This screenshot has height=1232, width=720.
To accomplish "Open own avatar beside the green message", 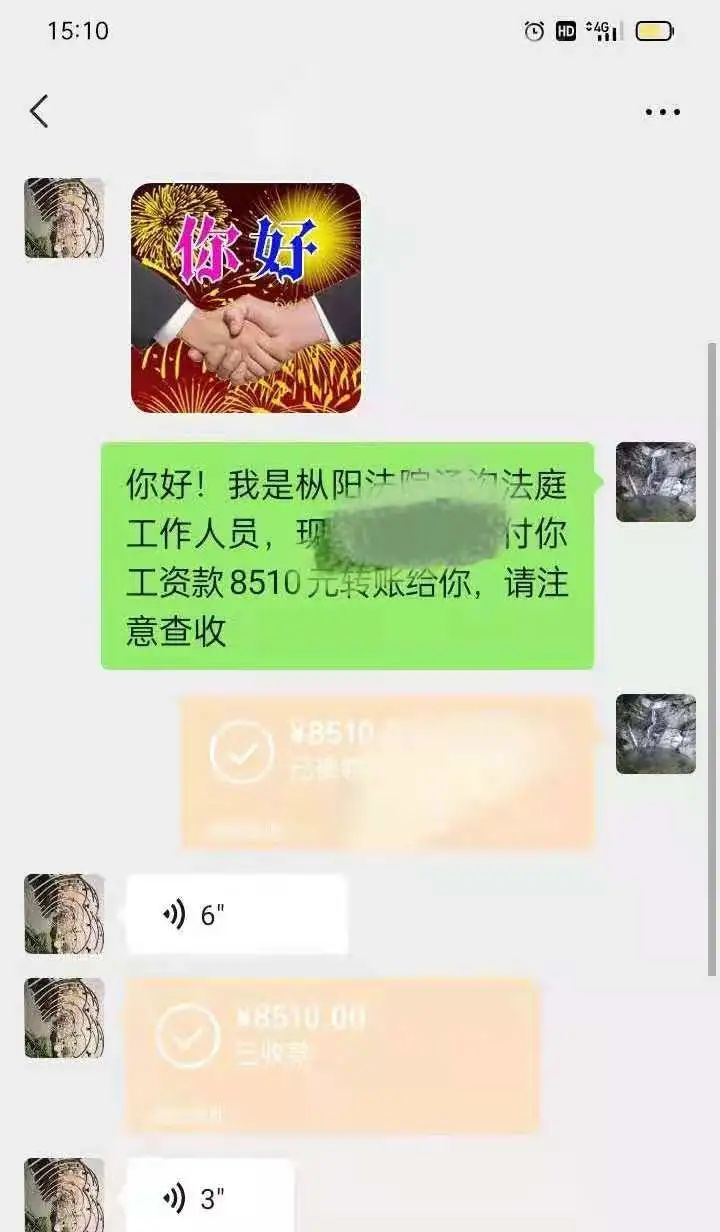I will 655,482.
